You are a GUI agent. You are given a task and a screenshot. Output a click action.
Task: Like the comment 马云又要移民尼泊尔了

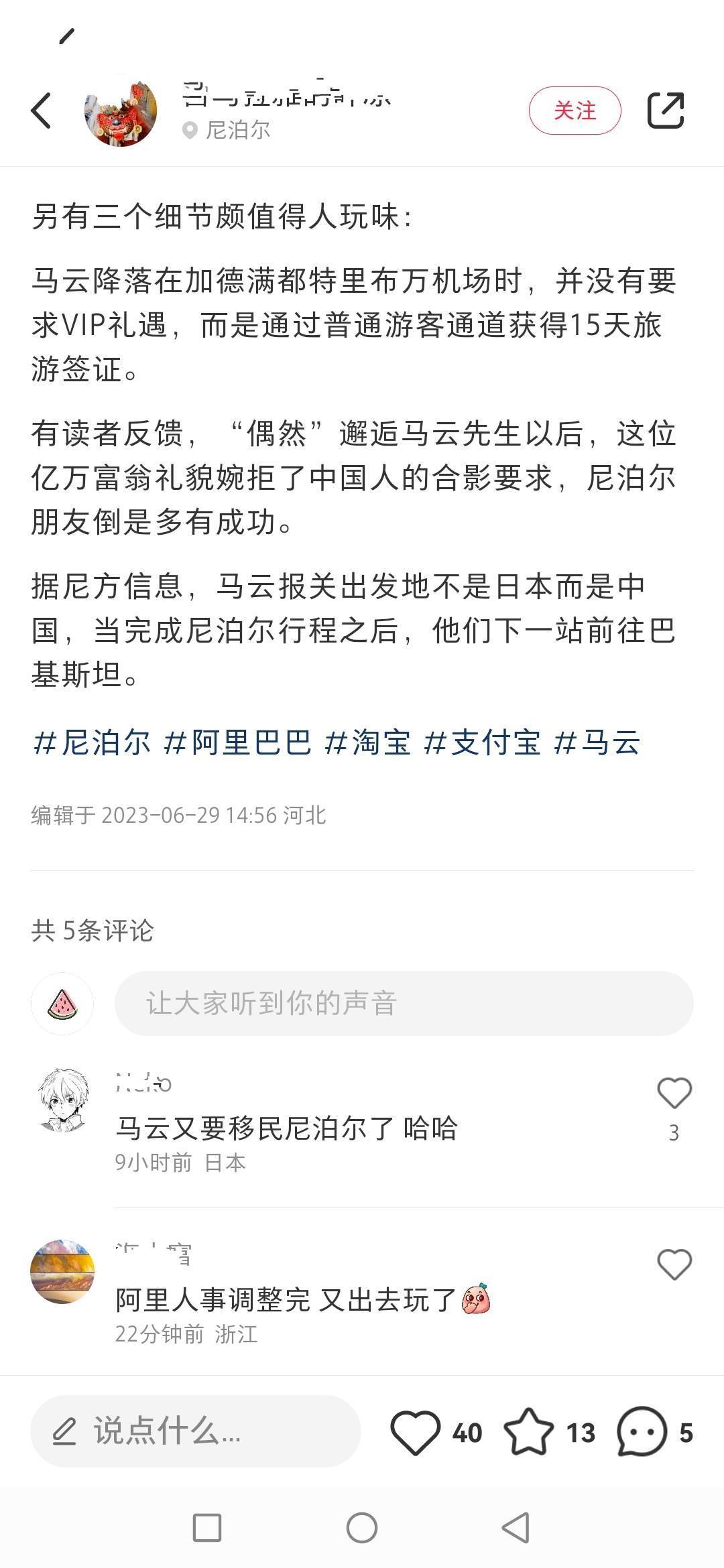point(674,1093)
